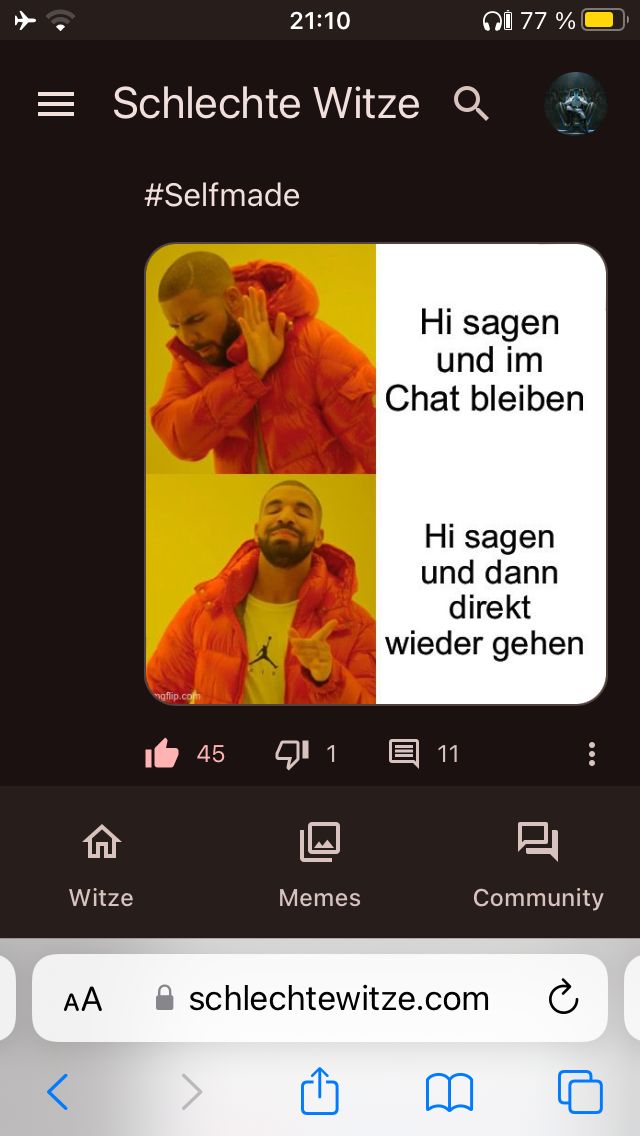
Task: Like the Selfmade meme post
Action: 162,754
